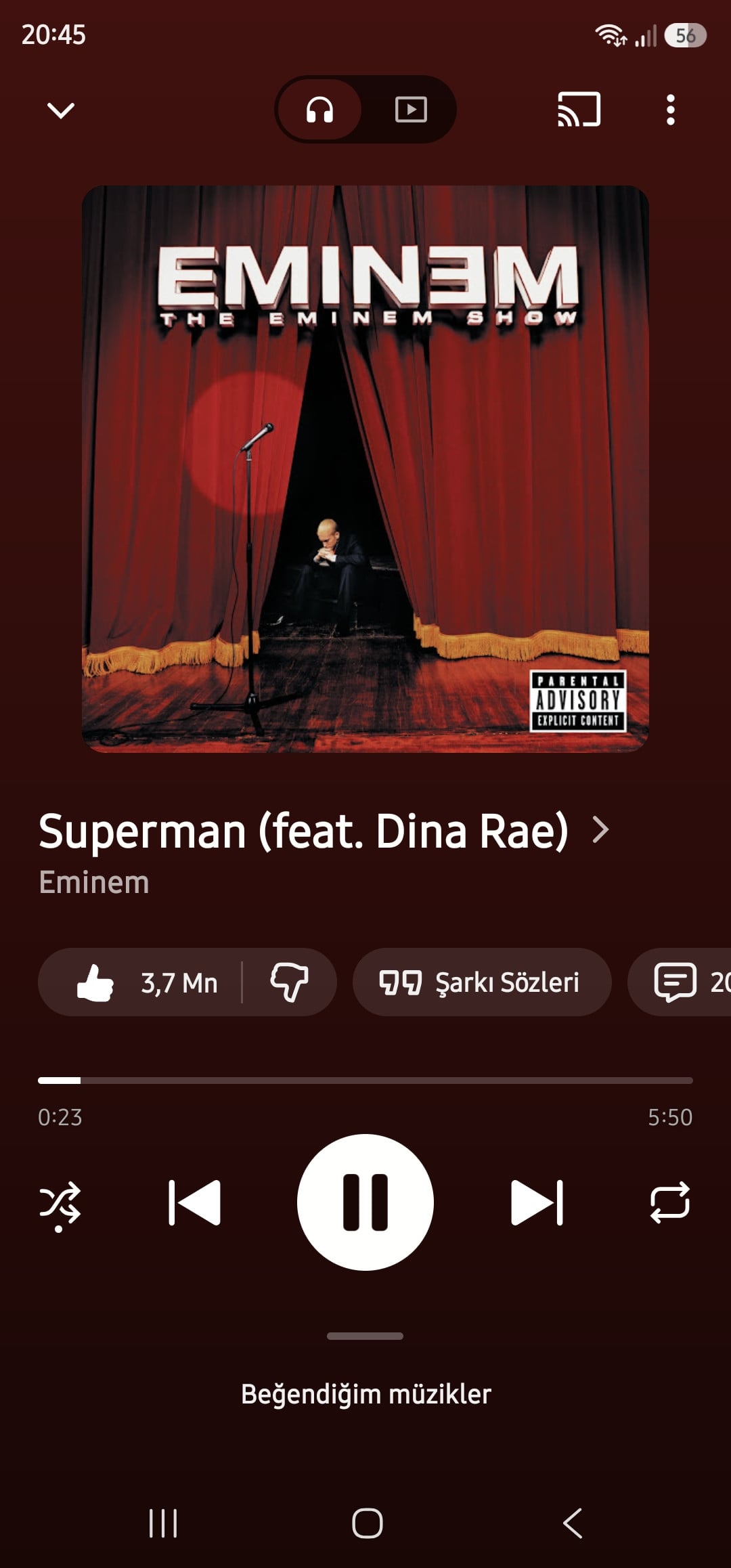The image size is (731, 1568).
Task: Open song details via the title chevron
Action: pos(600,829)
